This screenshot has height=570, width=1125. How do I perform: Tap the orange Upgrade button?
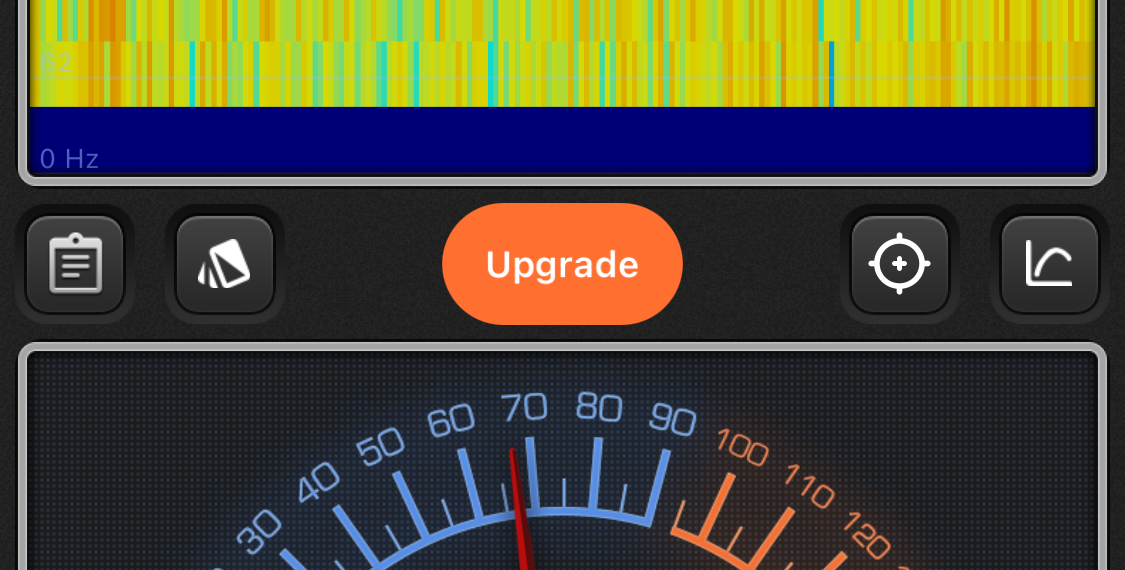pos(562,264)
